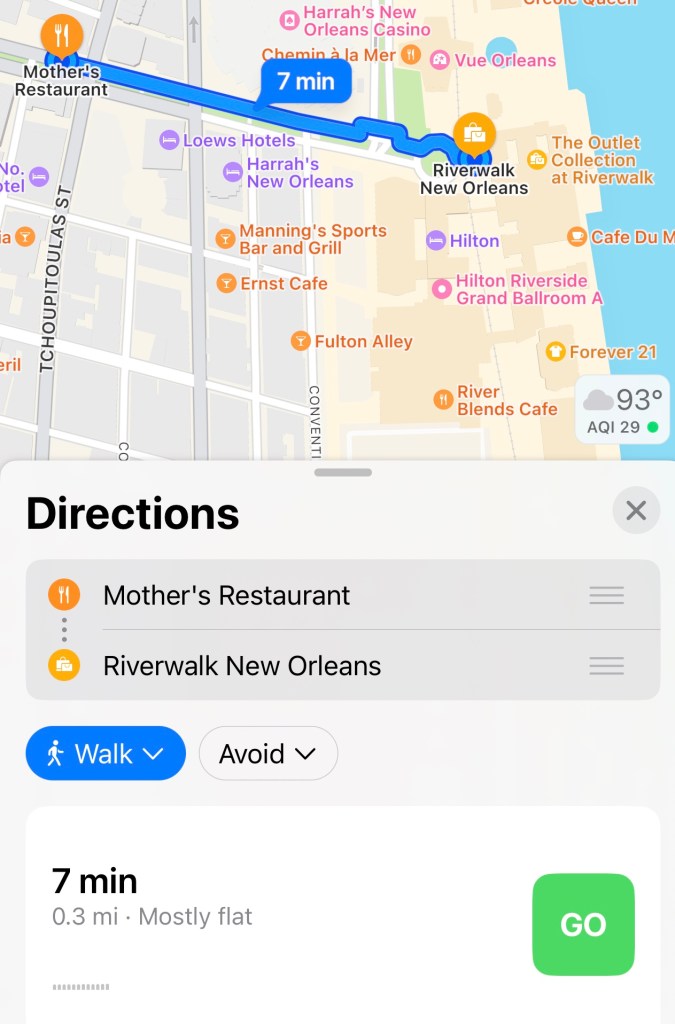Viewport: 675px width, 1024px height.
Task: Open Ernst Cafe map marker
Action: coord(227,284)
